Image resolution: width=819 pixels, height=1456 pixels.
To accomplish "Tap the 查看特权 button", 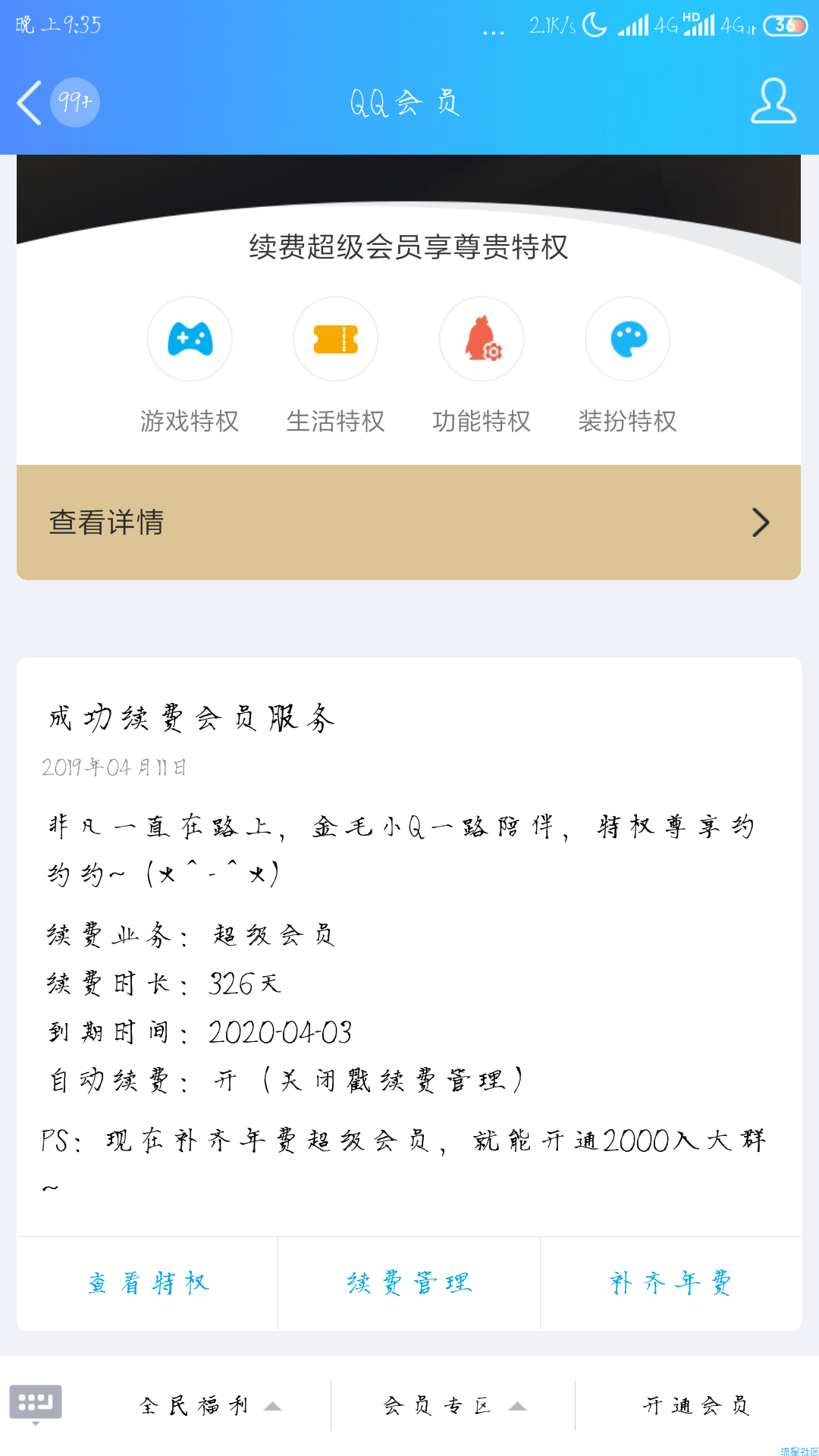I will coord(148,1283).
